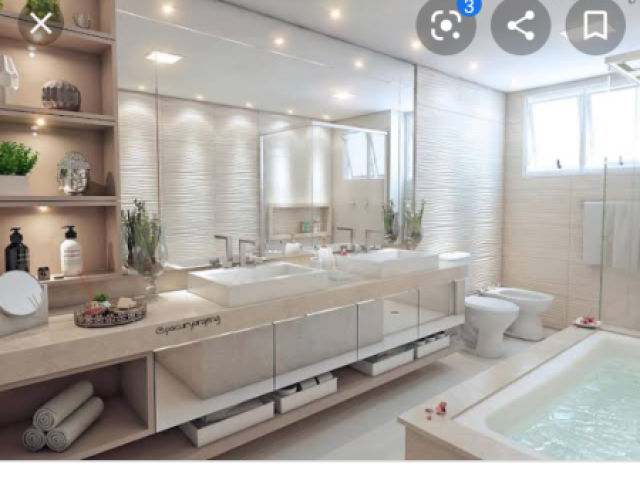Share this bathroom image
The width and height of the screenshot is (640, 480).
coord(520,26)
